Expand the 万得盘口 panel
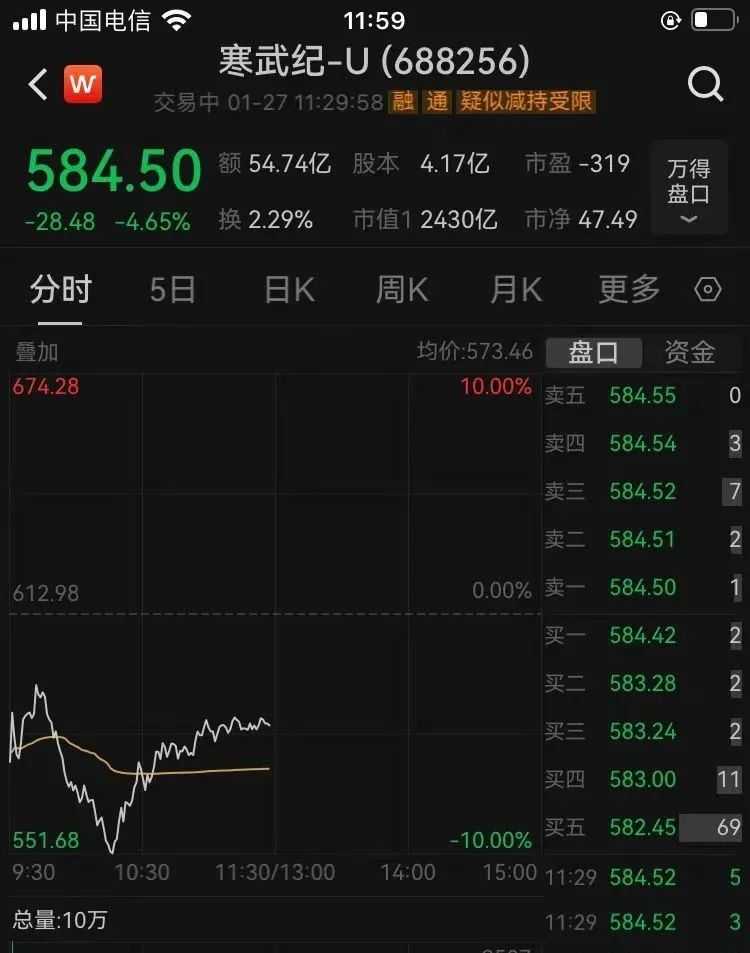 (688, 190)
